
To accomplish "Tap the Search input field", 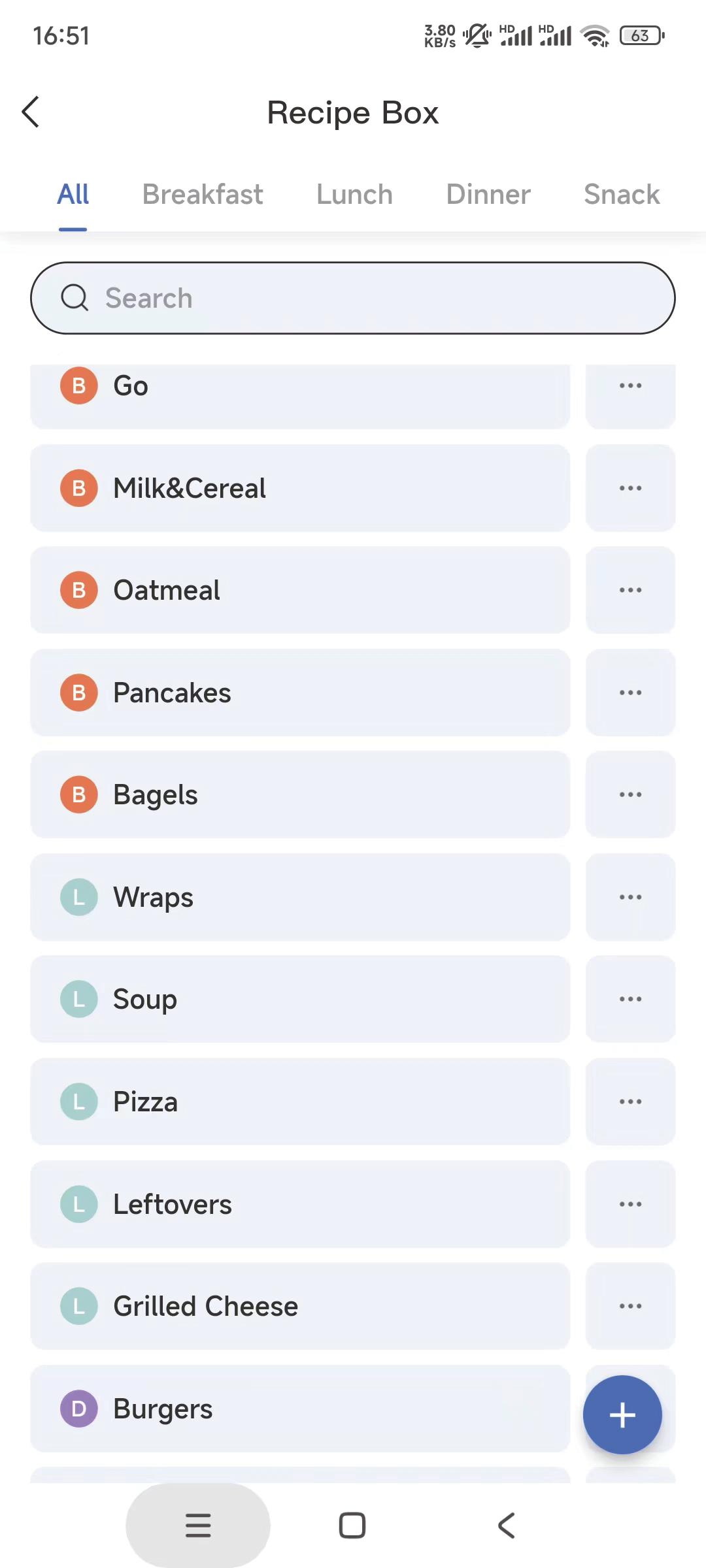I will click(x=353, y=298).
